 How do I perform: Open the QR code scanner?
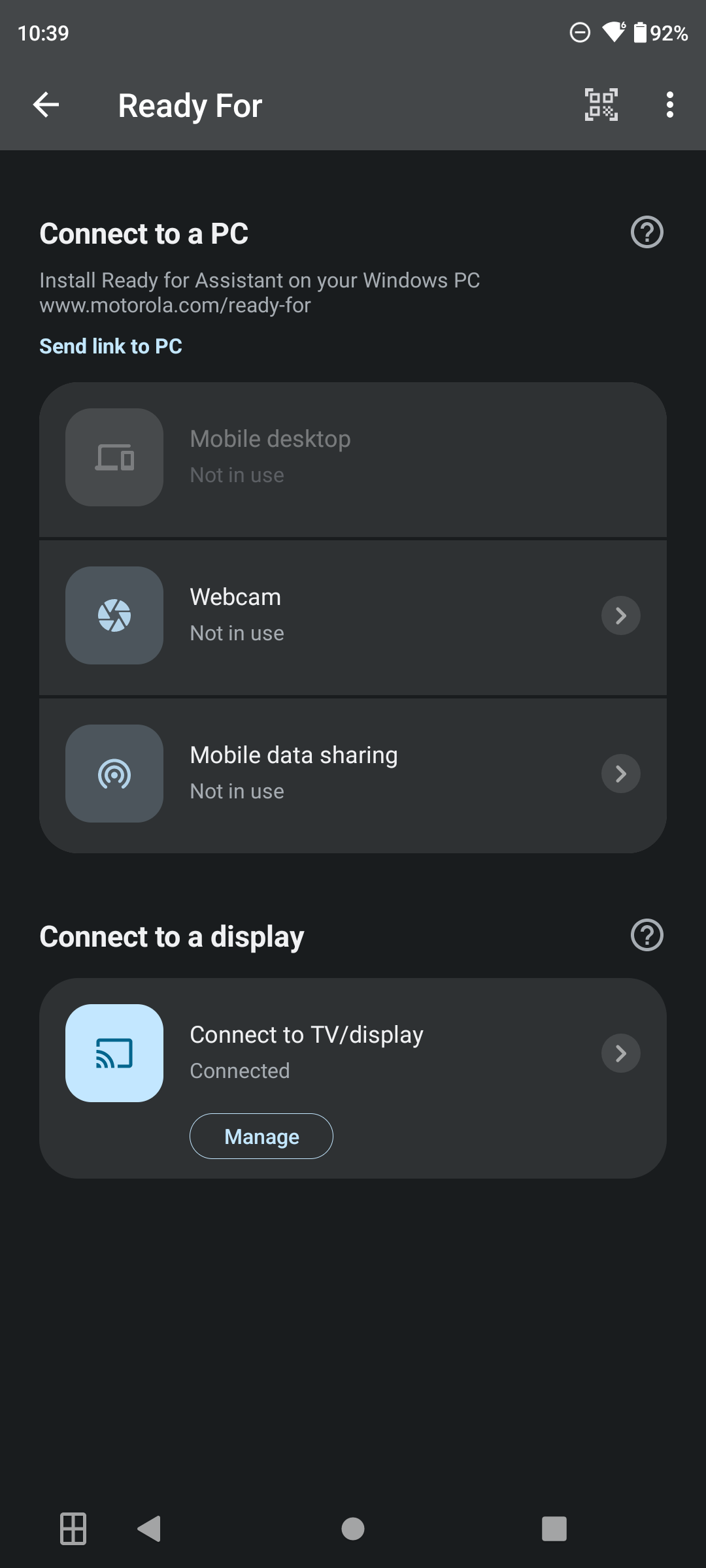pyautogui.click(x=601, y=105)
